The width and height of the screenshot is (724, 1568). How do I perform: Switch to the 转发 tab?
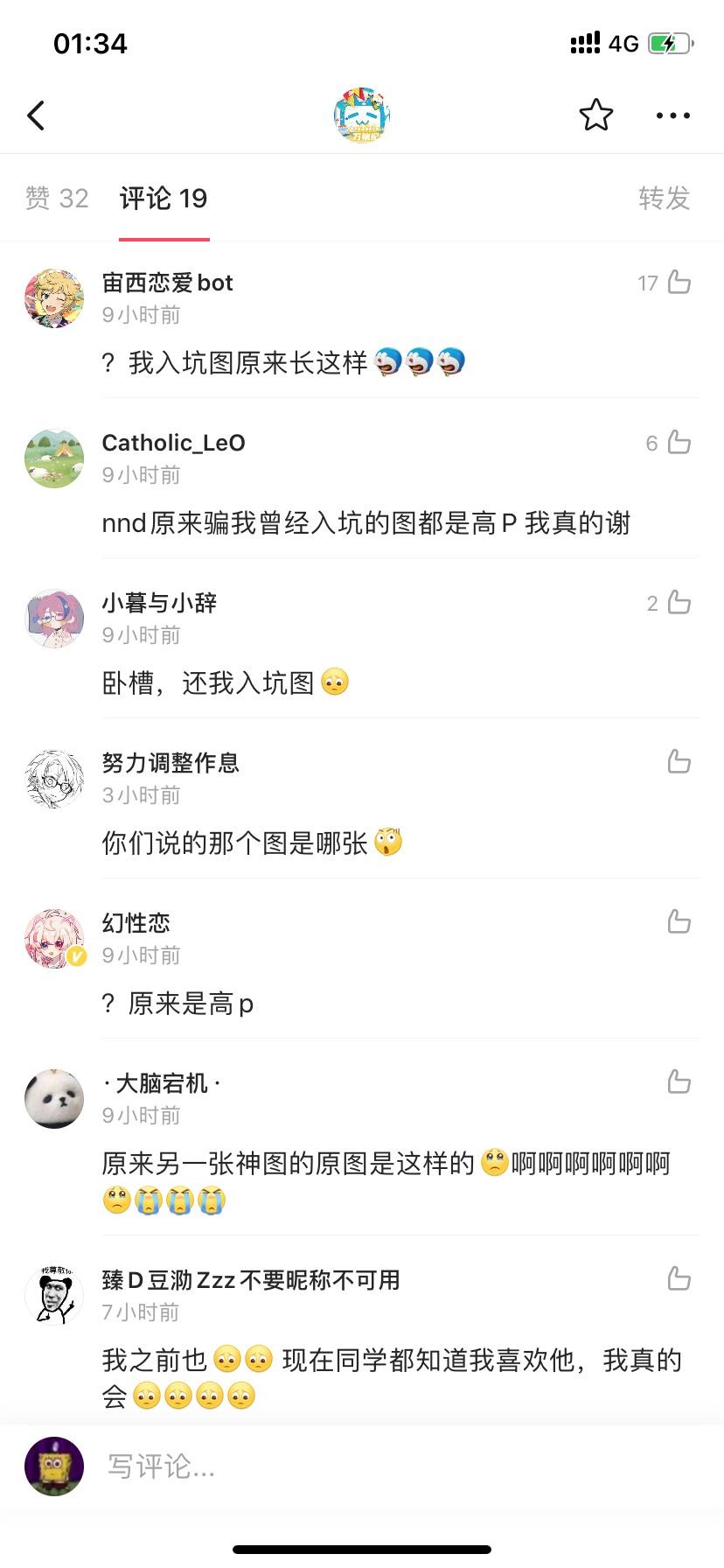(x=664, y=199)
